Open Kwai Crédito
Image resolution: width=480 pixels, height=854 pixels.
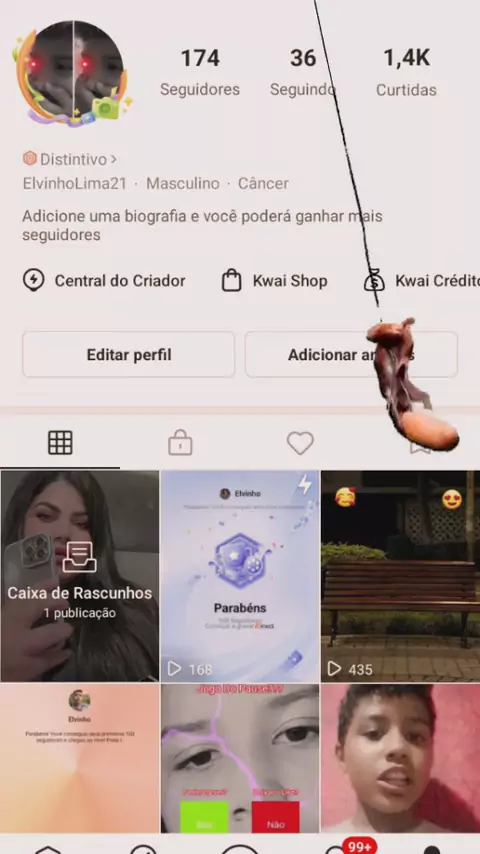[x=421, y=281]
